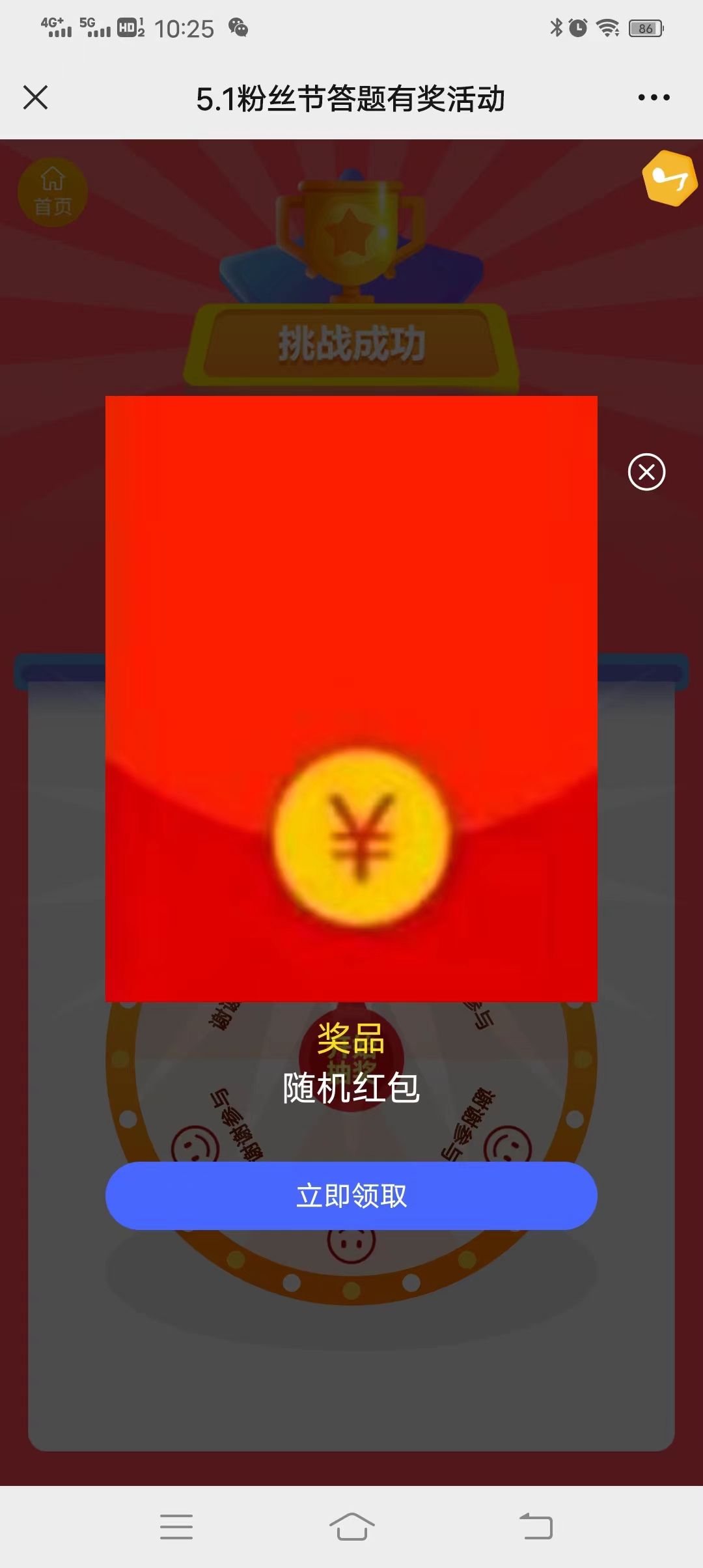703x1568 pixels.
Task: Open the yellow hexagon floating icon
Action: (669, 178)
